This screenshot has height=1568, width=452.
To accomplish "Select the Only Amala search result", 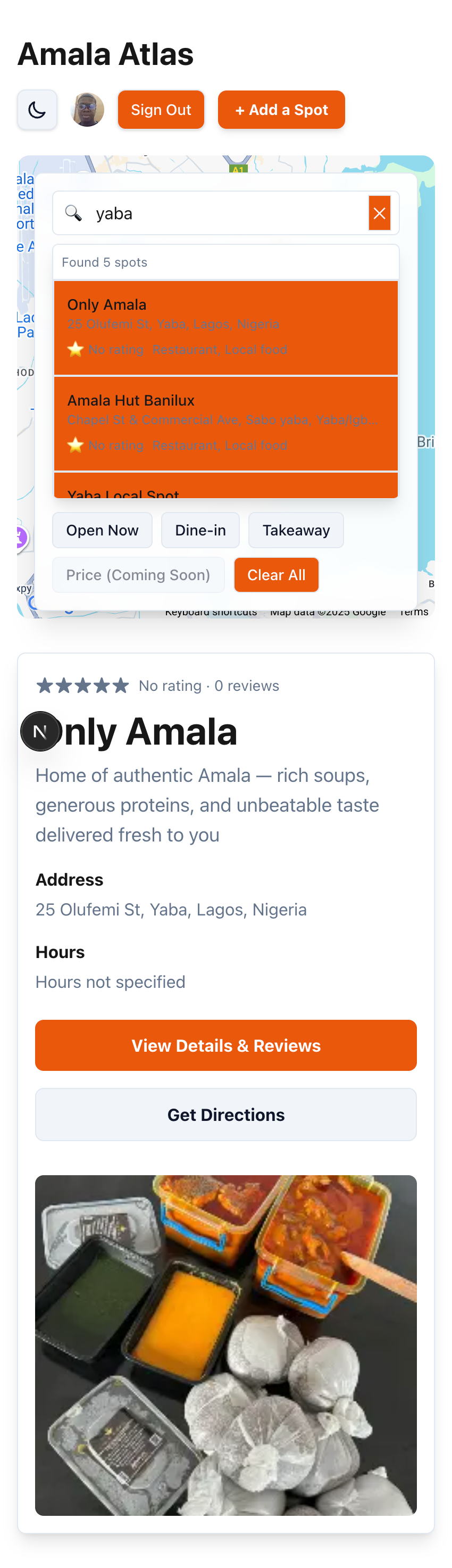I will (225, 327).
